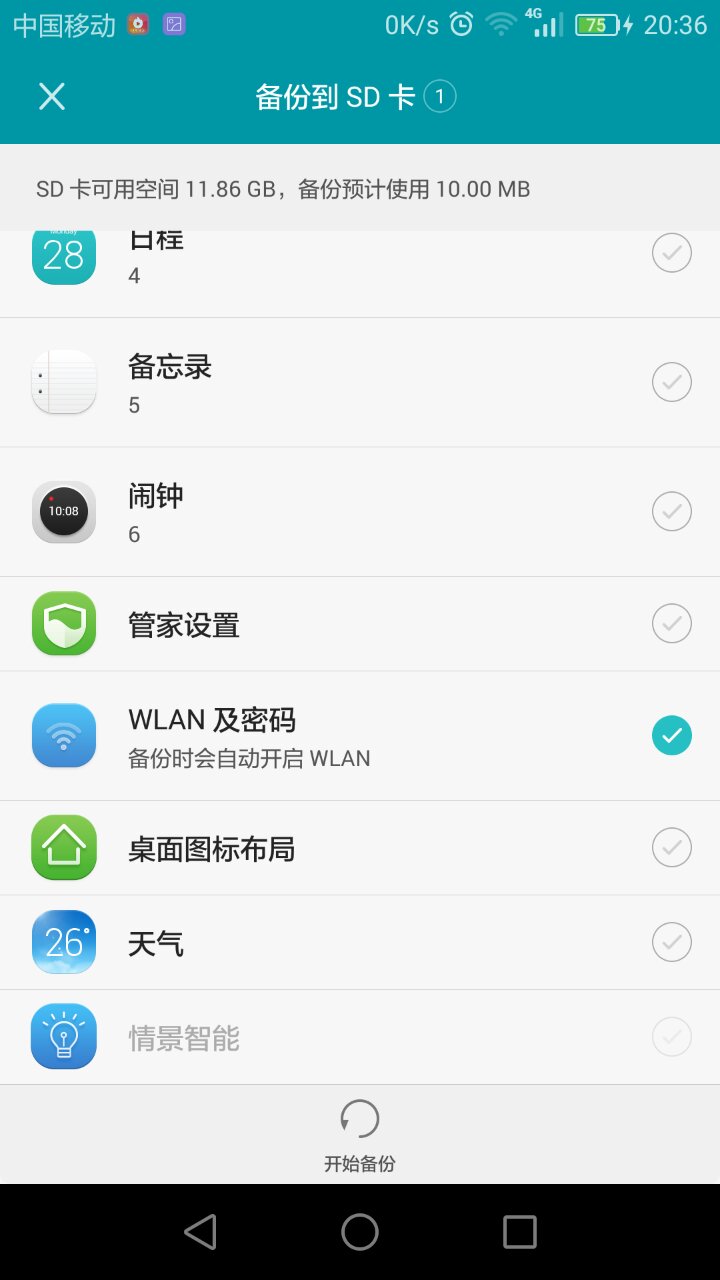This screenshot has width=720, height=1280.
Task: Tap the 情景智能 lightbulb icon
Action: tap(64, 1037)
